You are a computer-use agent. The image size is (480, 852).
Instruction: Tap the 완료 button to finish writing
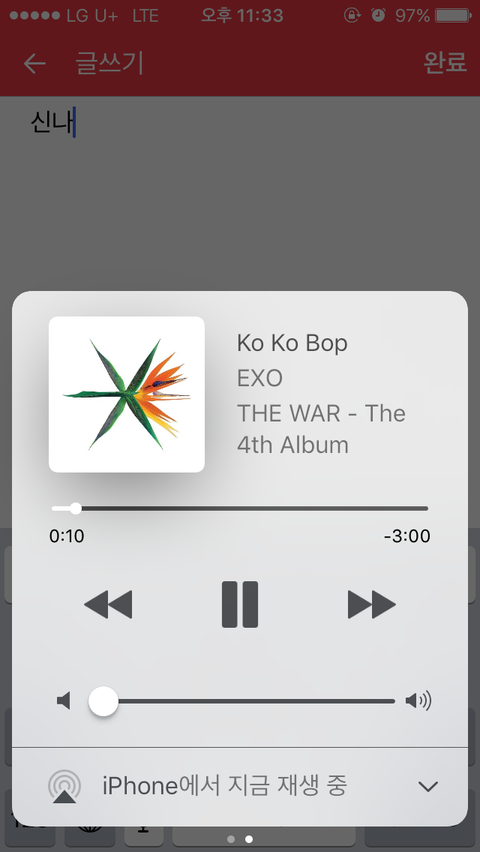point(445,63)
